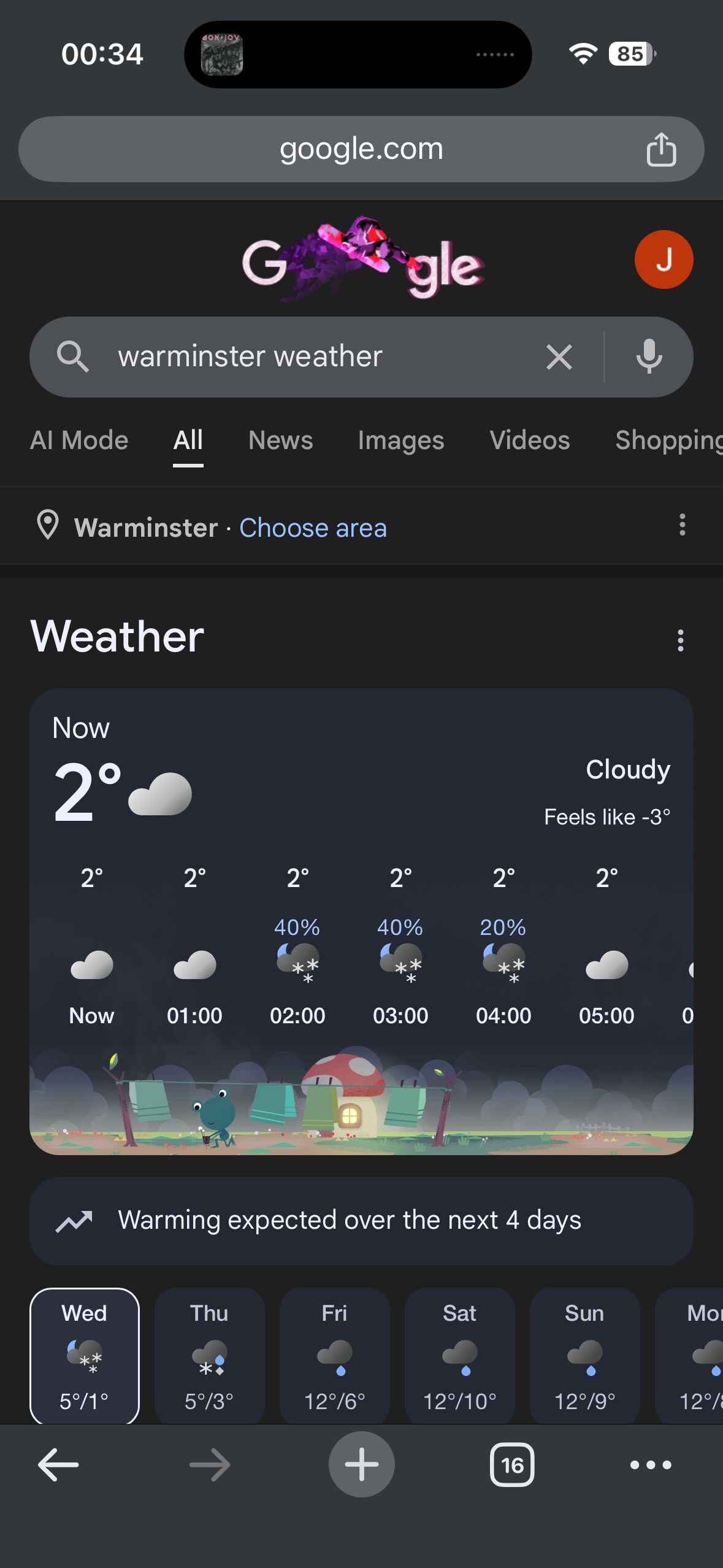
Task: Share this page from the address bar
Action: click(661, 150)
